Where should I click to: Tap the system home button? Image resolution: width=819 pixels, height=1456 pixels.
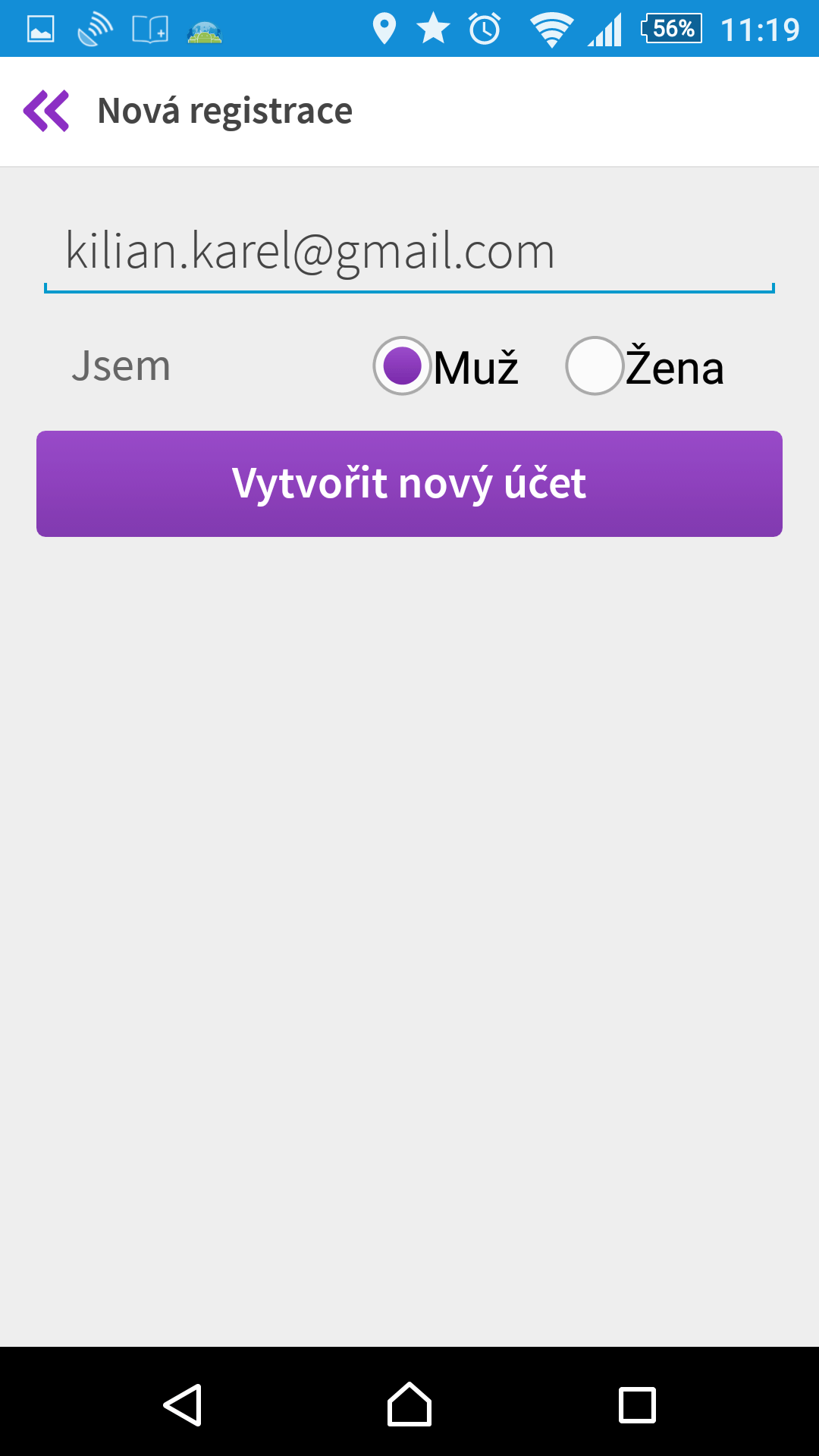click(x=409, y=1404)
